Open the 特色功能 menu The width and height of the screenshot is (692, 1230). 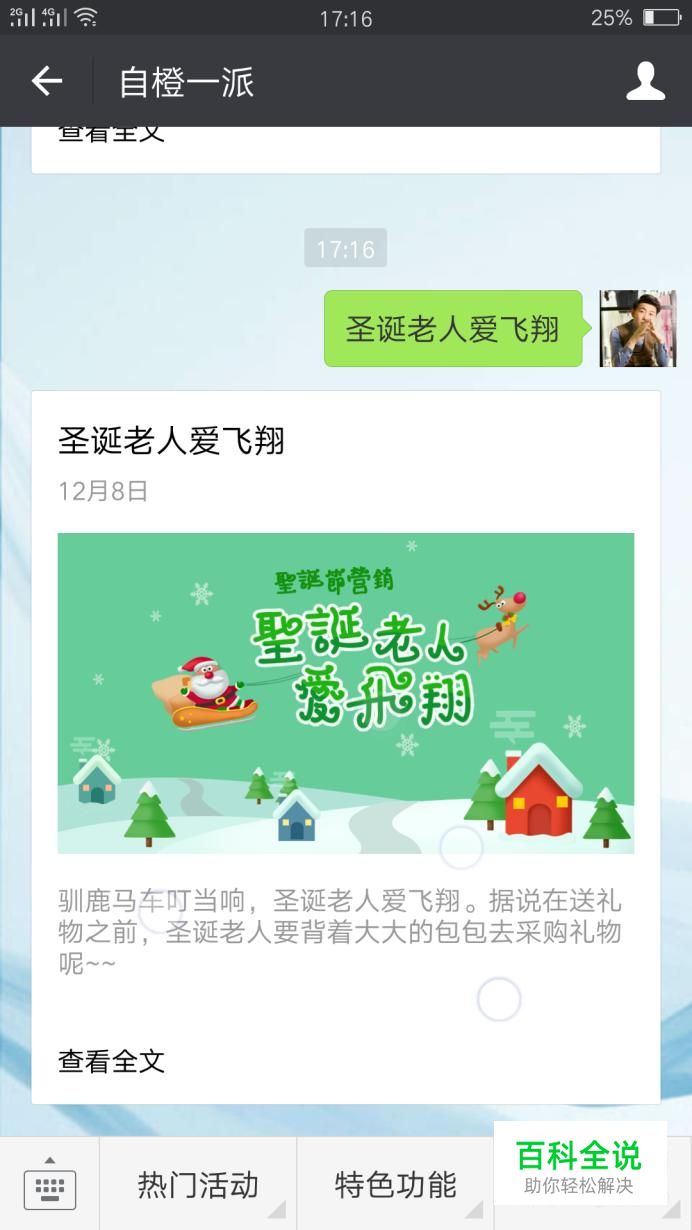pos(395,1185)
